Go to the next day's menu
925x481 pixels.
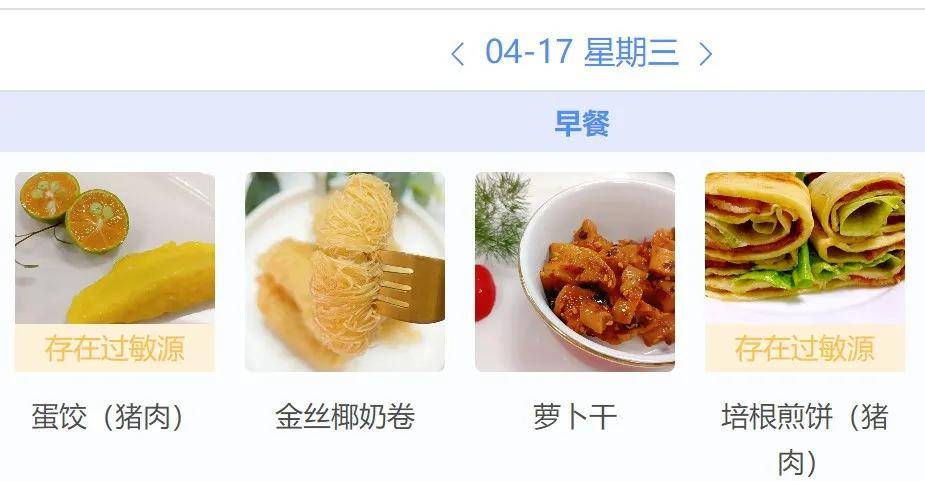click(x=705, y=54)
